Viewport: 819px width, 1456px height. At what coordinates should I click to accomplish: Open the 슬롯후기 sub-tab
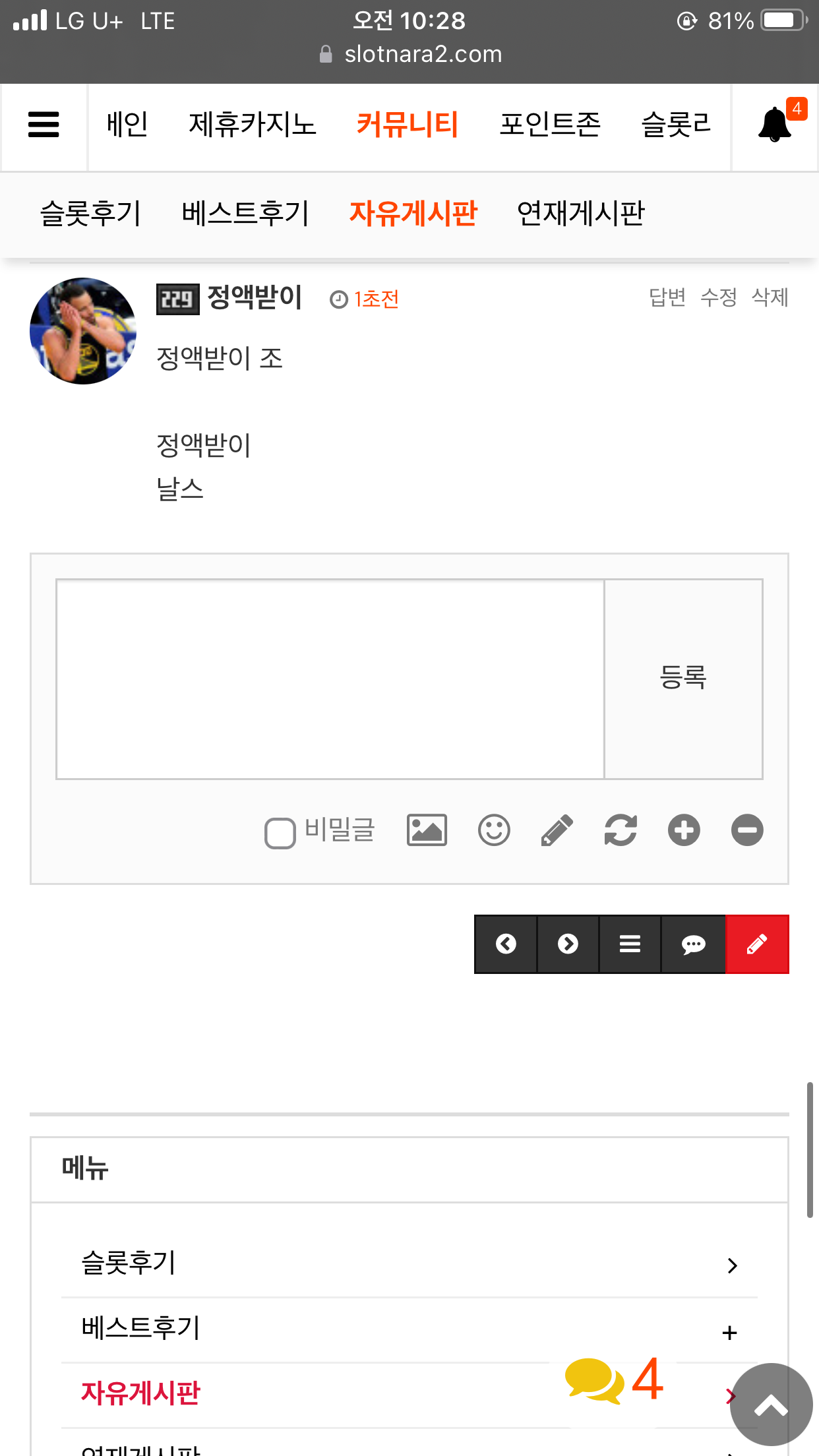(91, 213)
